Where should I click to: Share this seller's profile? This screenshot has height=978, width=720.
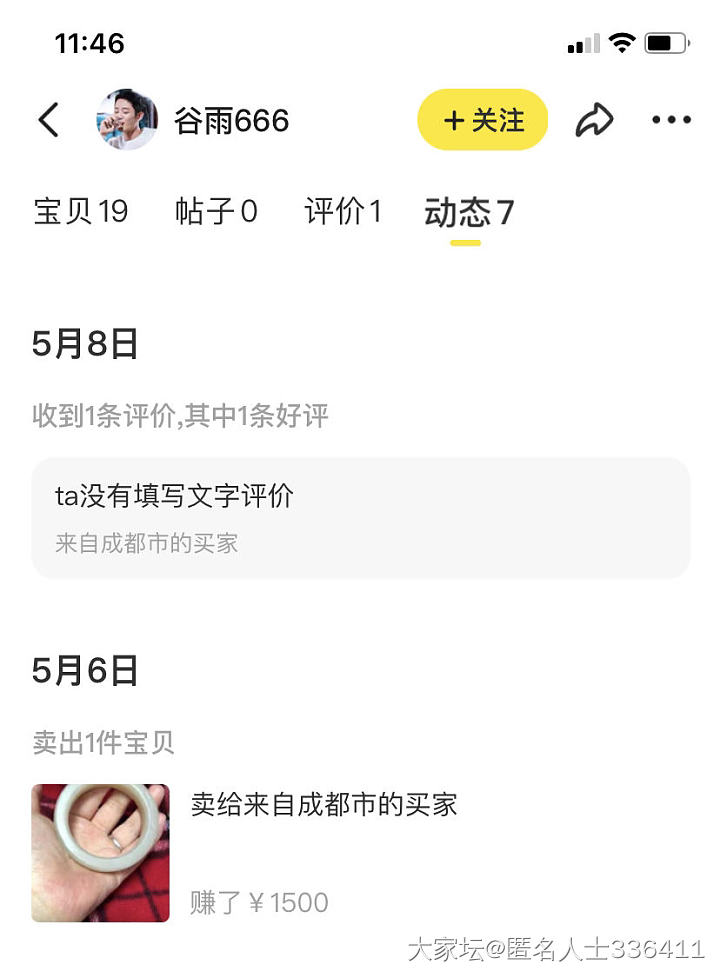click(x=593, y=121)
